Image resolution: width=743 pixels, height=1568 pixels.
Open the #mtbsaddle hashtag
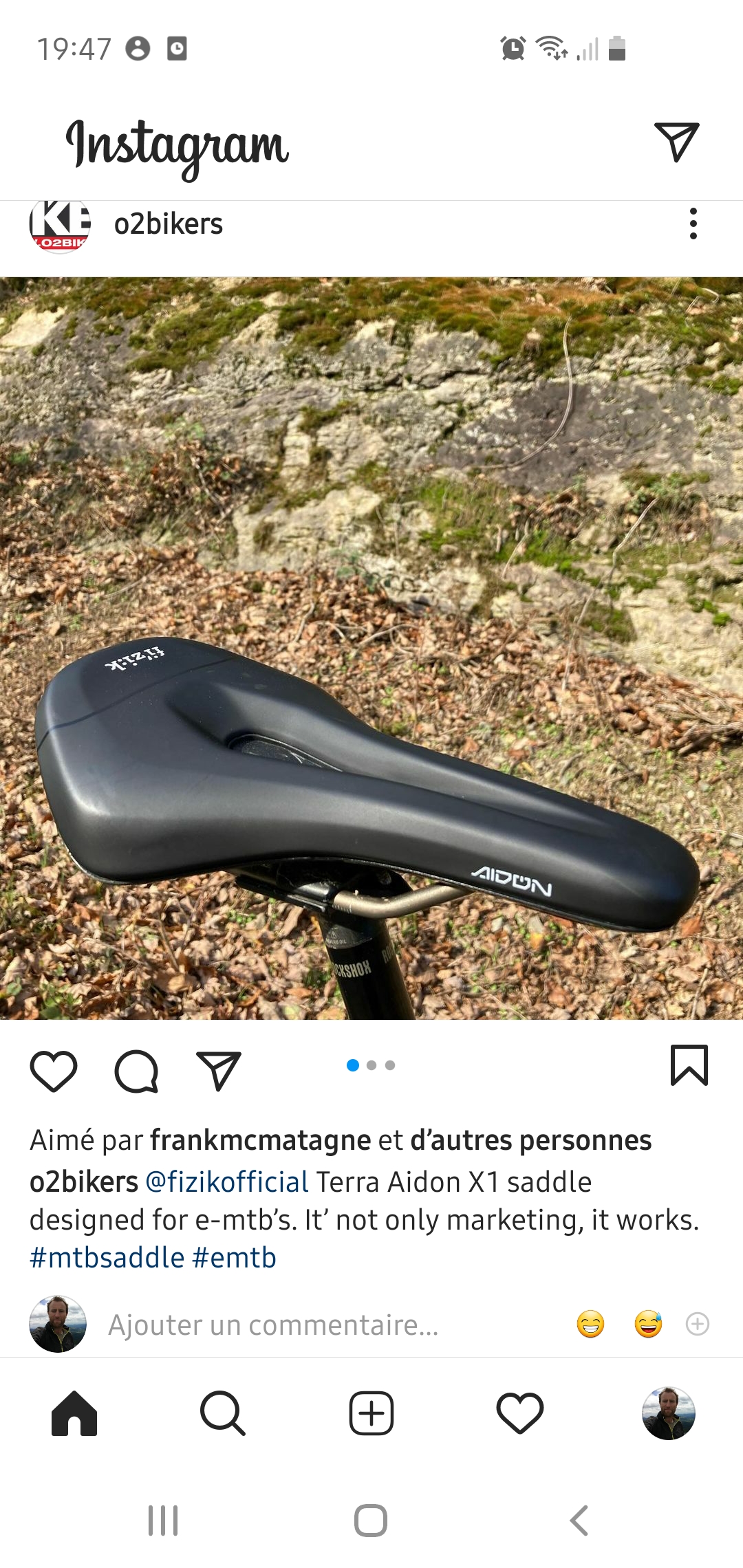coord(107,1258)
